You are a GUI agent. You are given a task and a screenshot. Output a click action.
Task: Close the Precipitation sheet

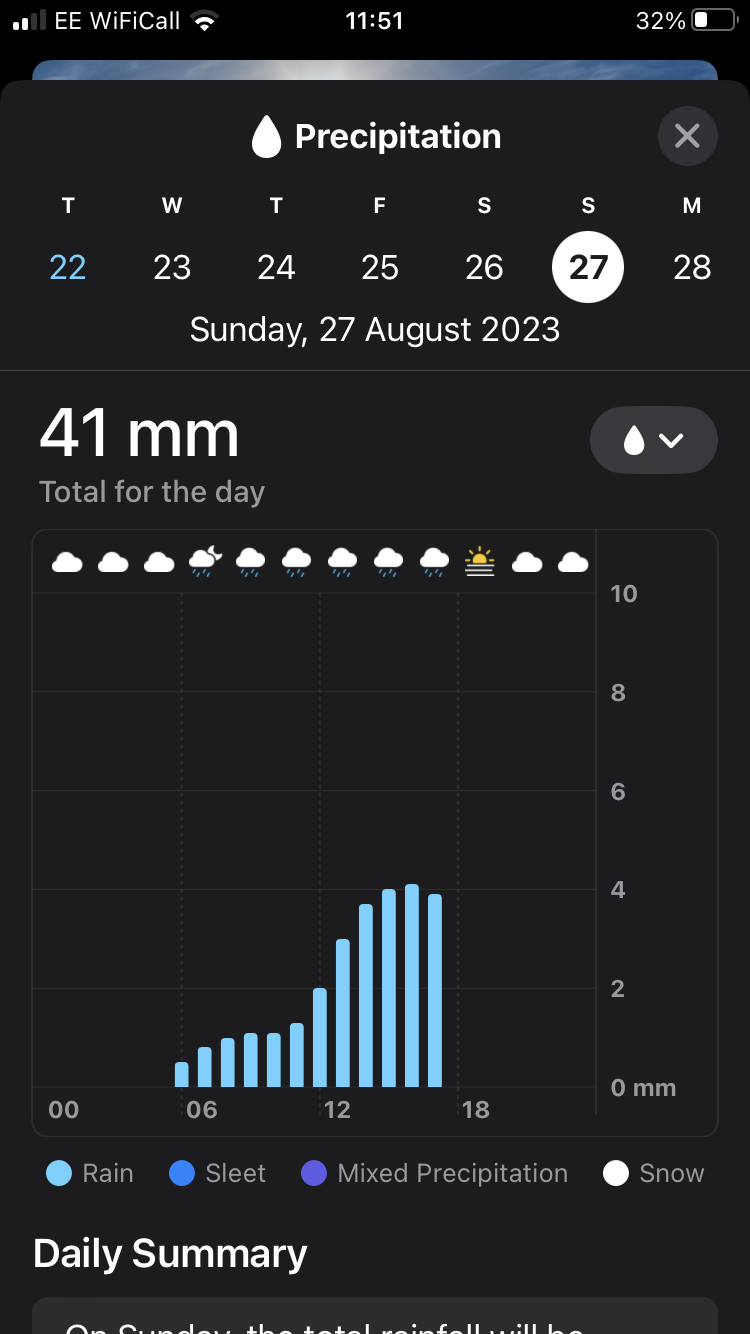687,136
